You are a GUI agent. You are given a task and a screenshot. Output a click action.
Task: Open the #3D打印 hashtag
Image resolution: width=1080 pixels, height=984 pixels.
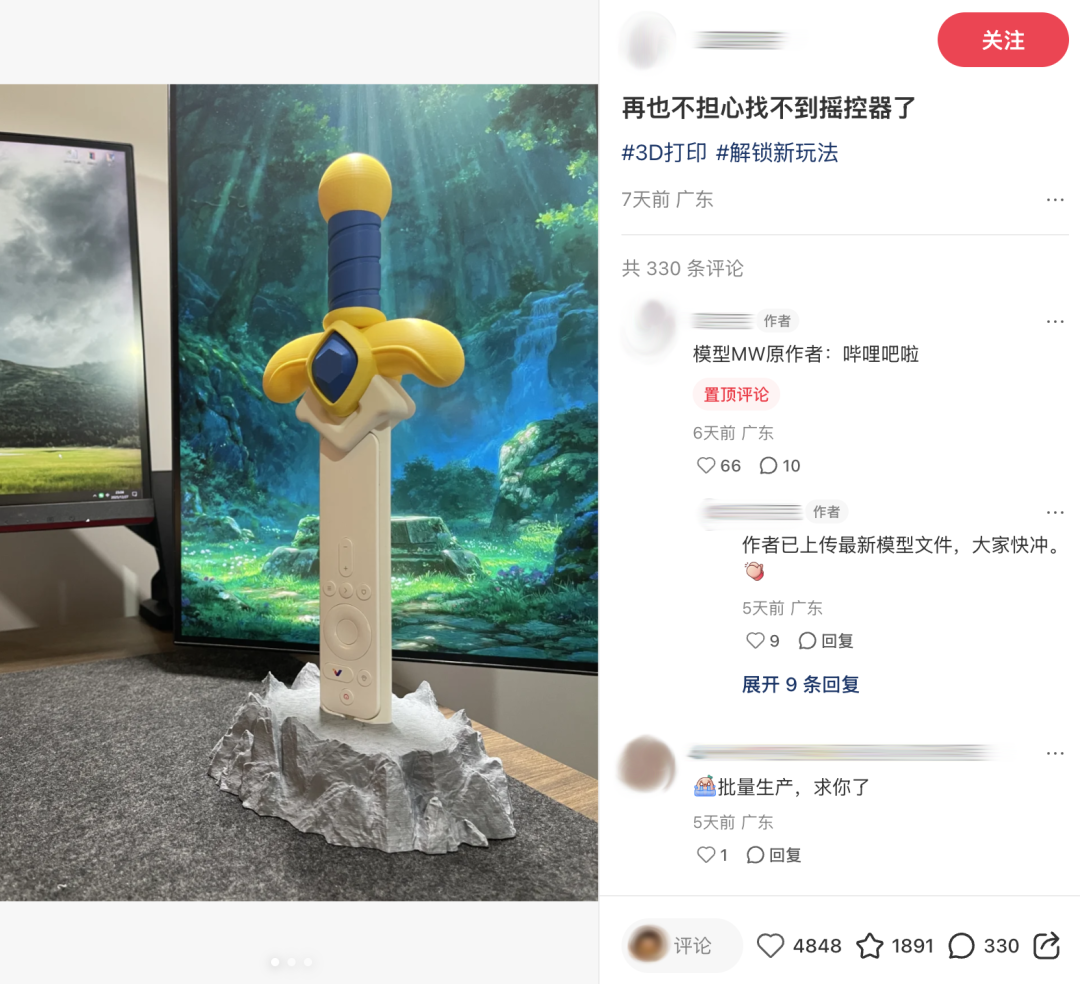[x=664, y=153]
